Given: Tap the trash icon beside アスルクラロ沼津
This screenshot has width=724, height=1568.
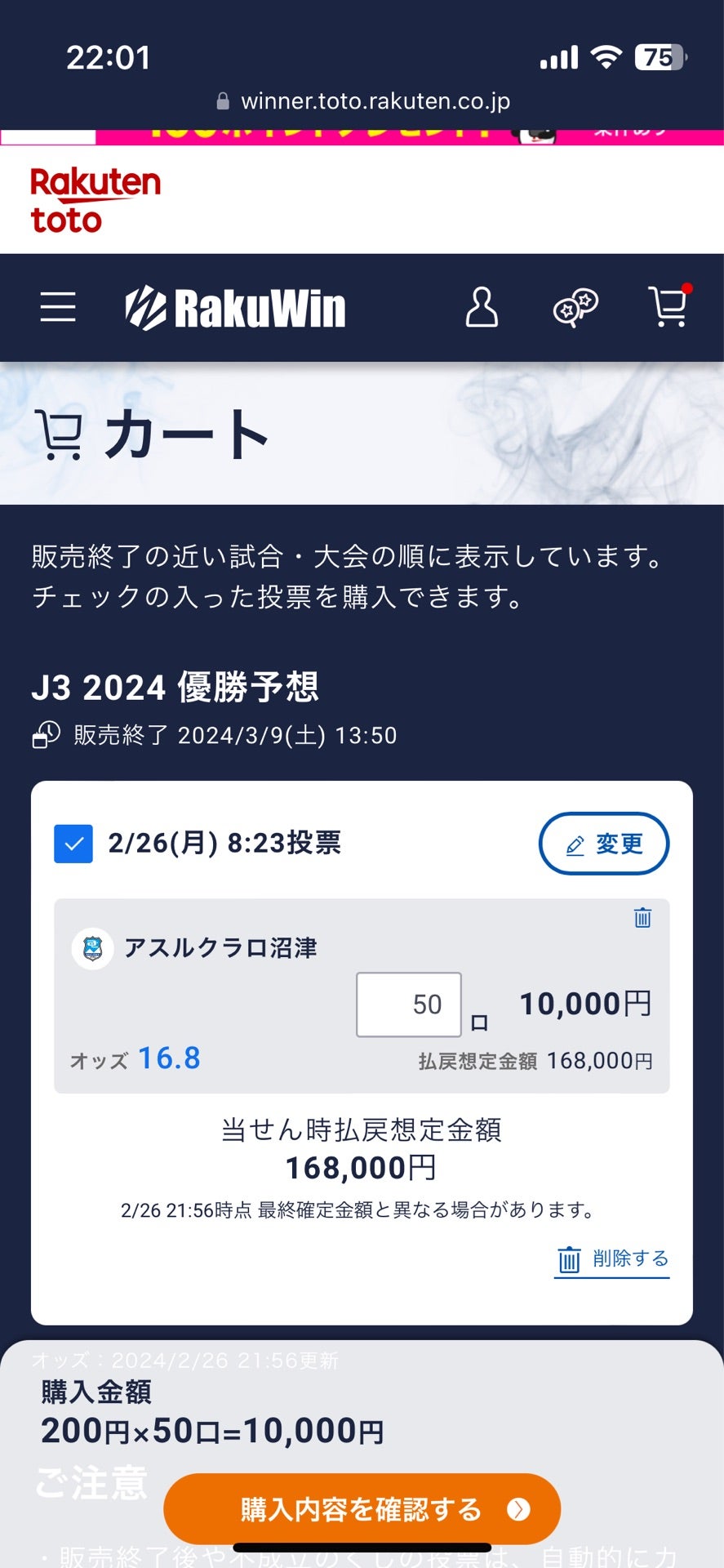Looking at the screenshot, I should pos(642,918).
